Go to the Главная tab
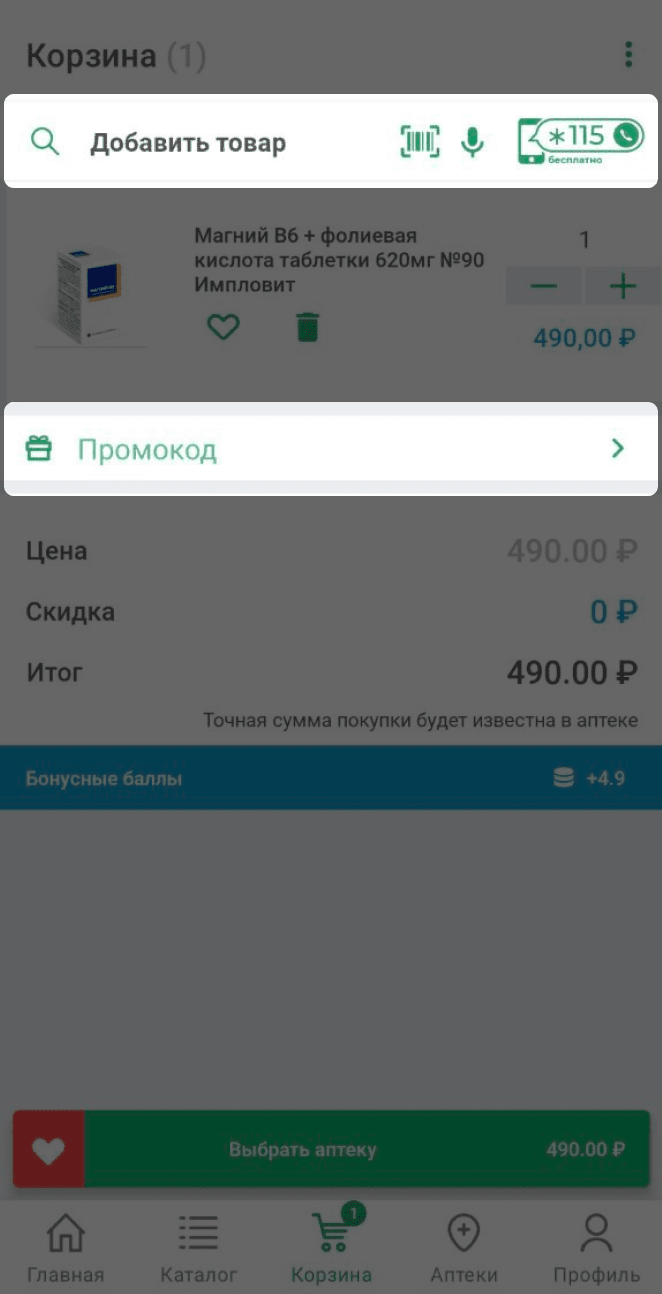Image resolution: width=662 pixels, height=1294 pixels. pos(66,1247)
